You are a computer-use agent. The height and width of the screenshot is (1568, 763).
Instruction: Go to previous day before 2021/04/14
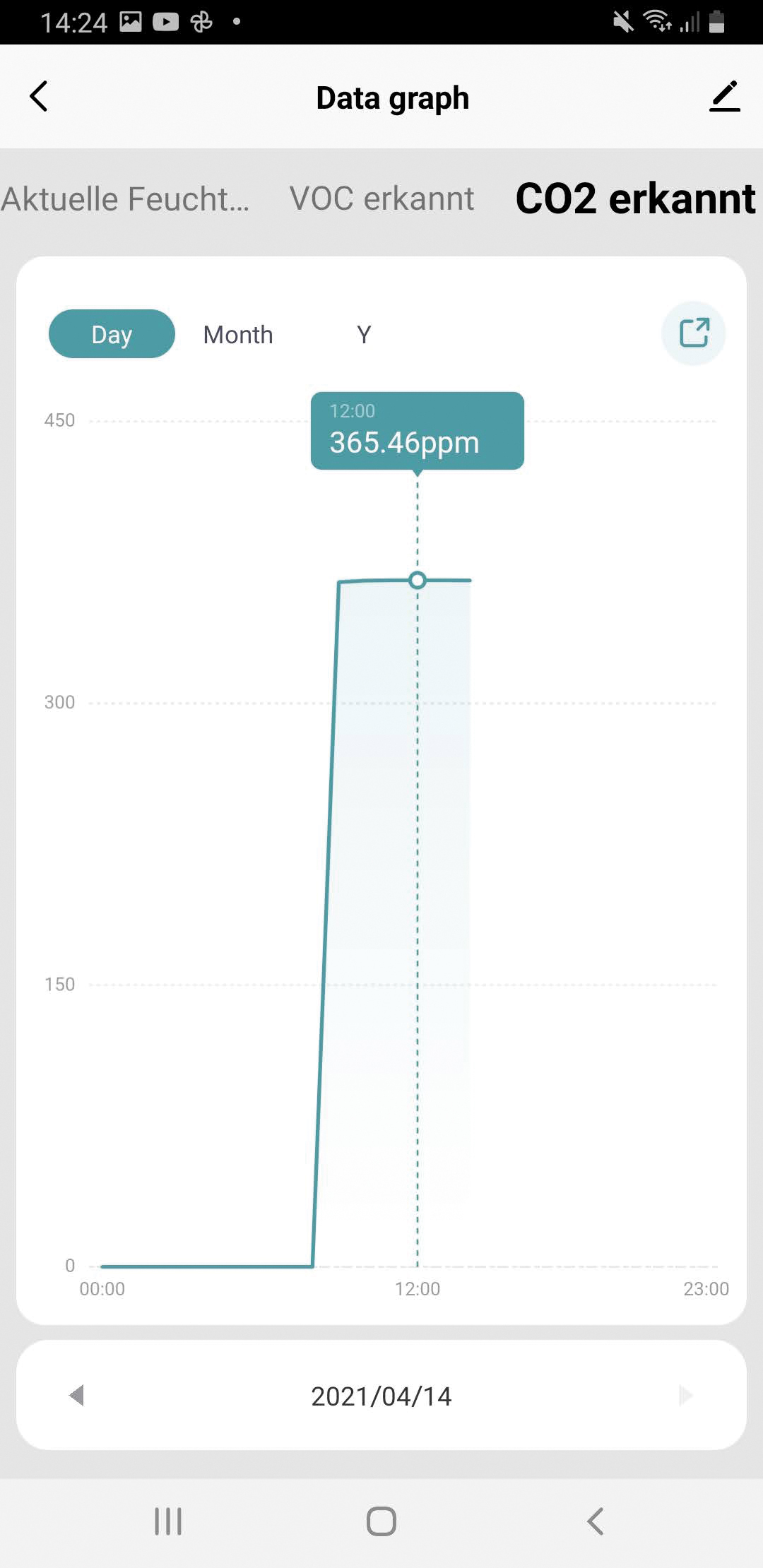click(x=77, y=1395)
